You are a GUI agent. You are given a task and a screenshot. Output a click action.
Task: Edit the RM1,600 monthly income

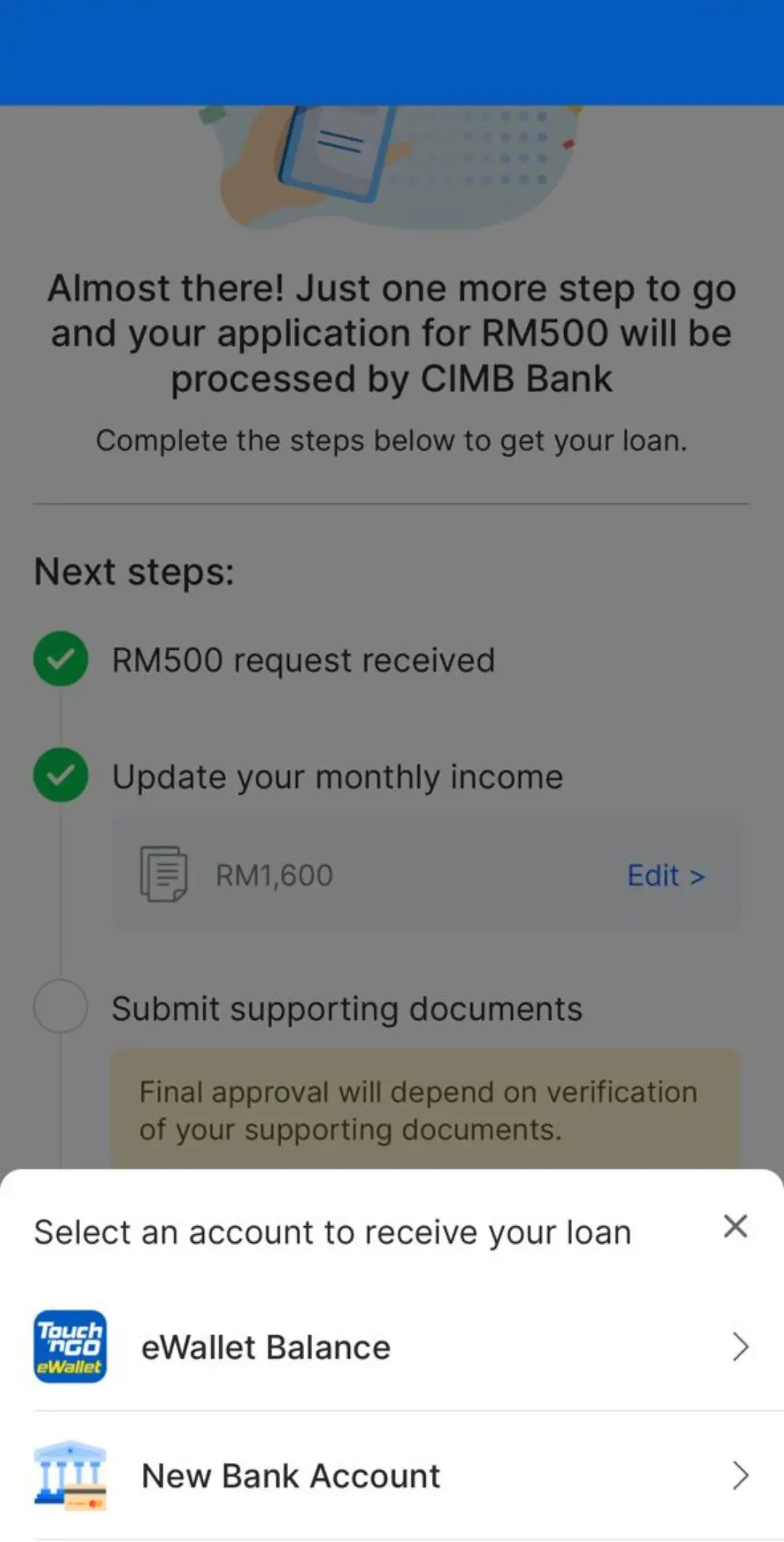665,876
